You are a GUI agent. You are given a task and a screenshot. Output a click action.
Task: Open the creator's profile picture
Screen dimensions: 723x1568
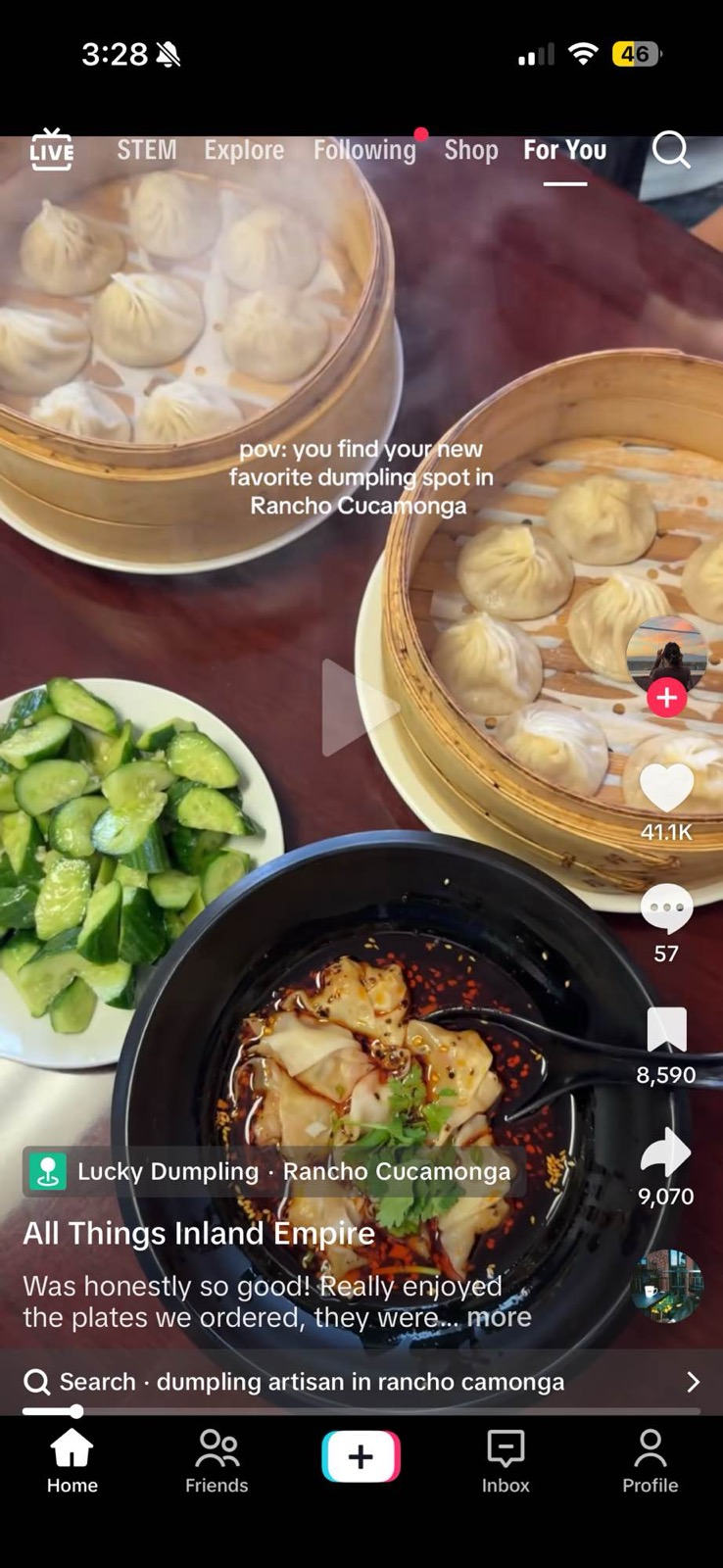666,652
